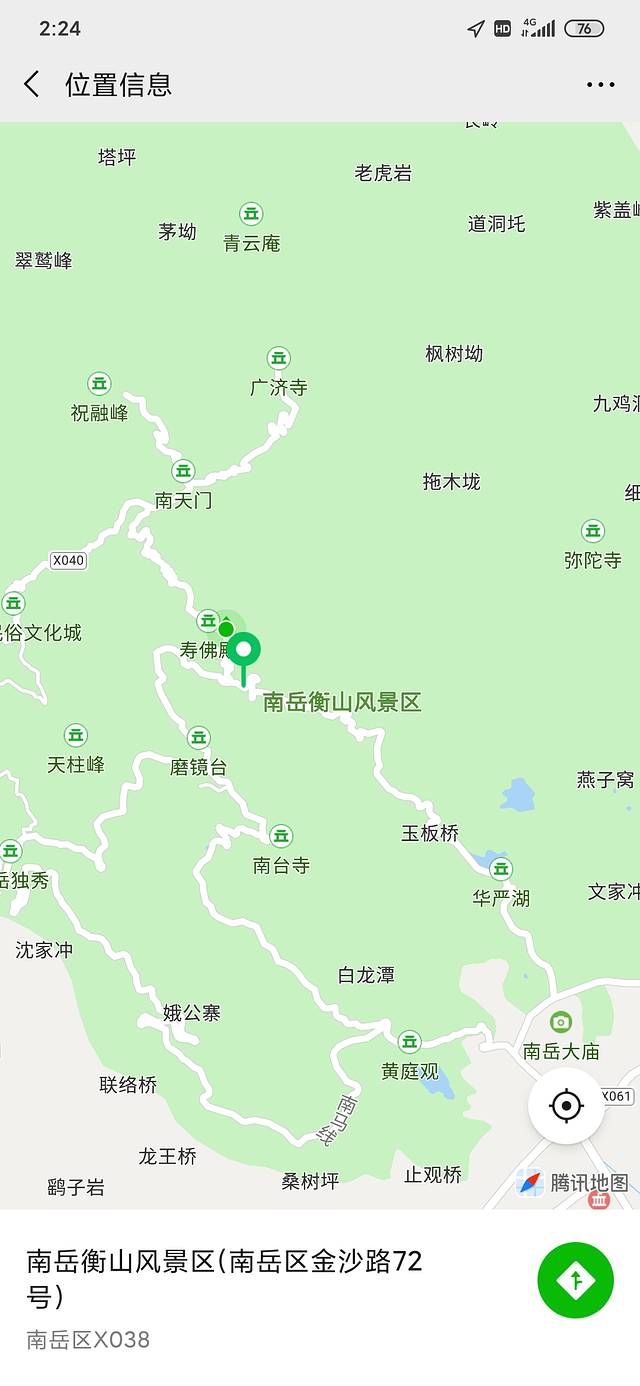Recenter the map on my location

tap(566, 1106)
